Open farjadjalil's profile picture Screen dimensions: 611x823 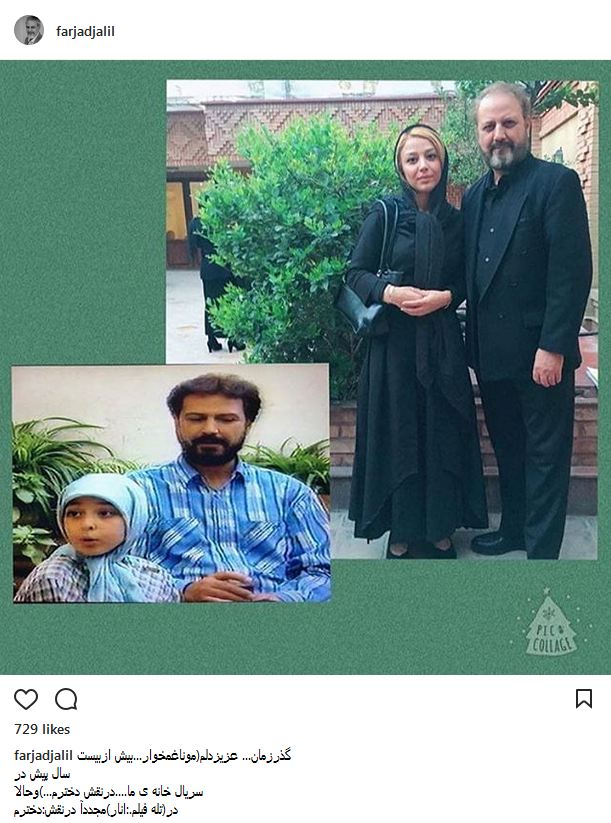point(29,30)
